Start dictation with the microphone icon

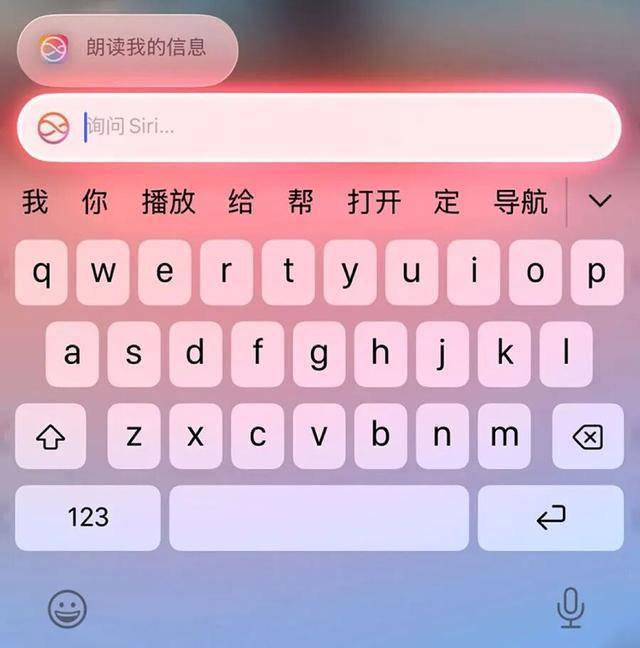coord(571,607)
